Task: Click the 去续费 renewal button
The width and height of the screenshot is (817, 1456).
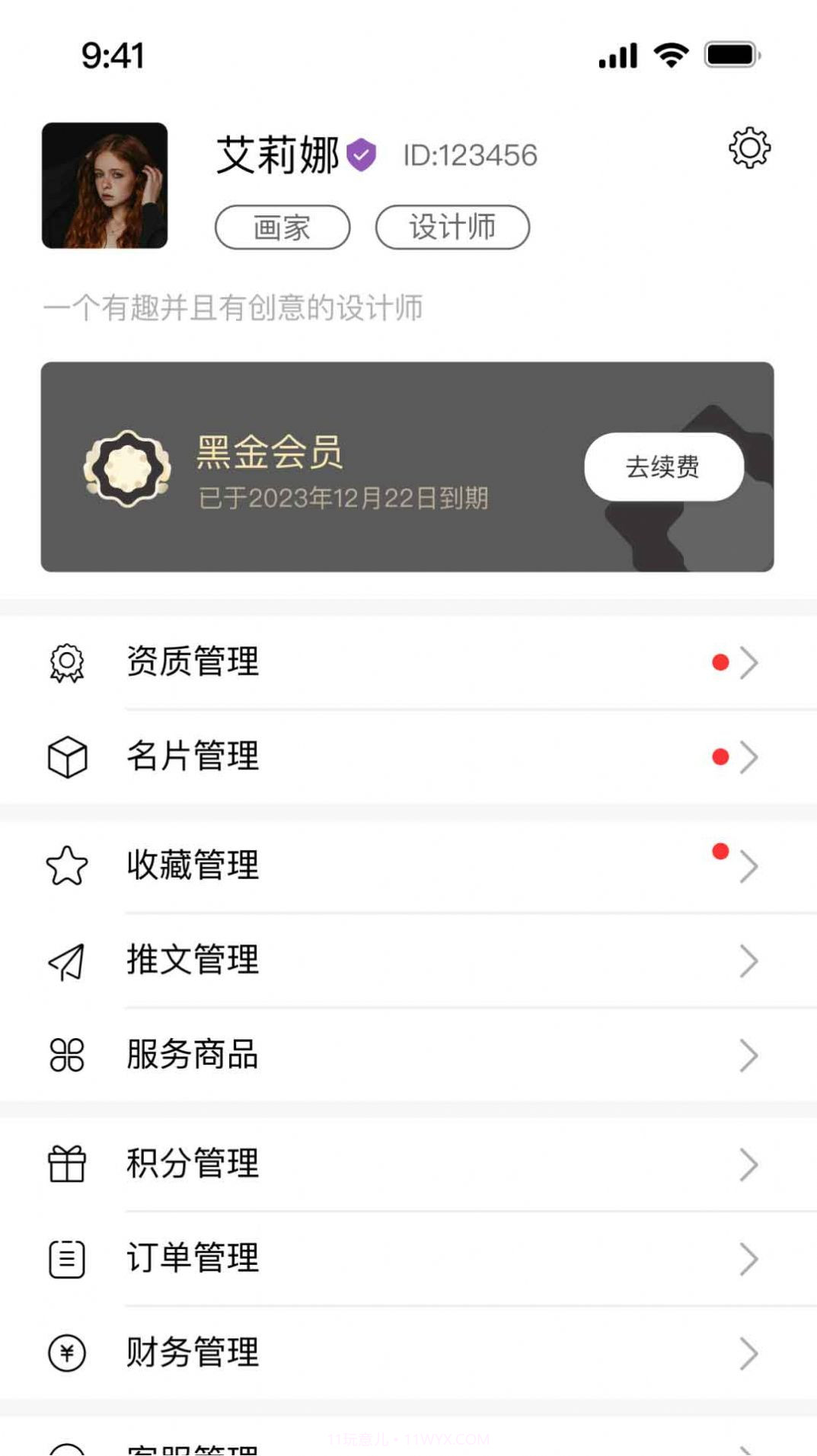Action: pyautogui.click(x=663, y=467)
